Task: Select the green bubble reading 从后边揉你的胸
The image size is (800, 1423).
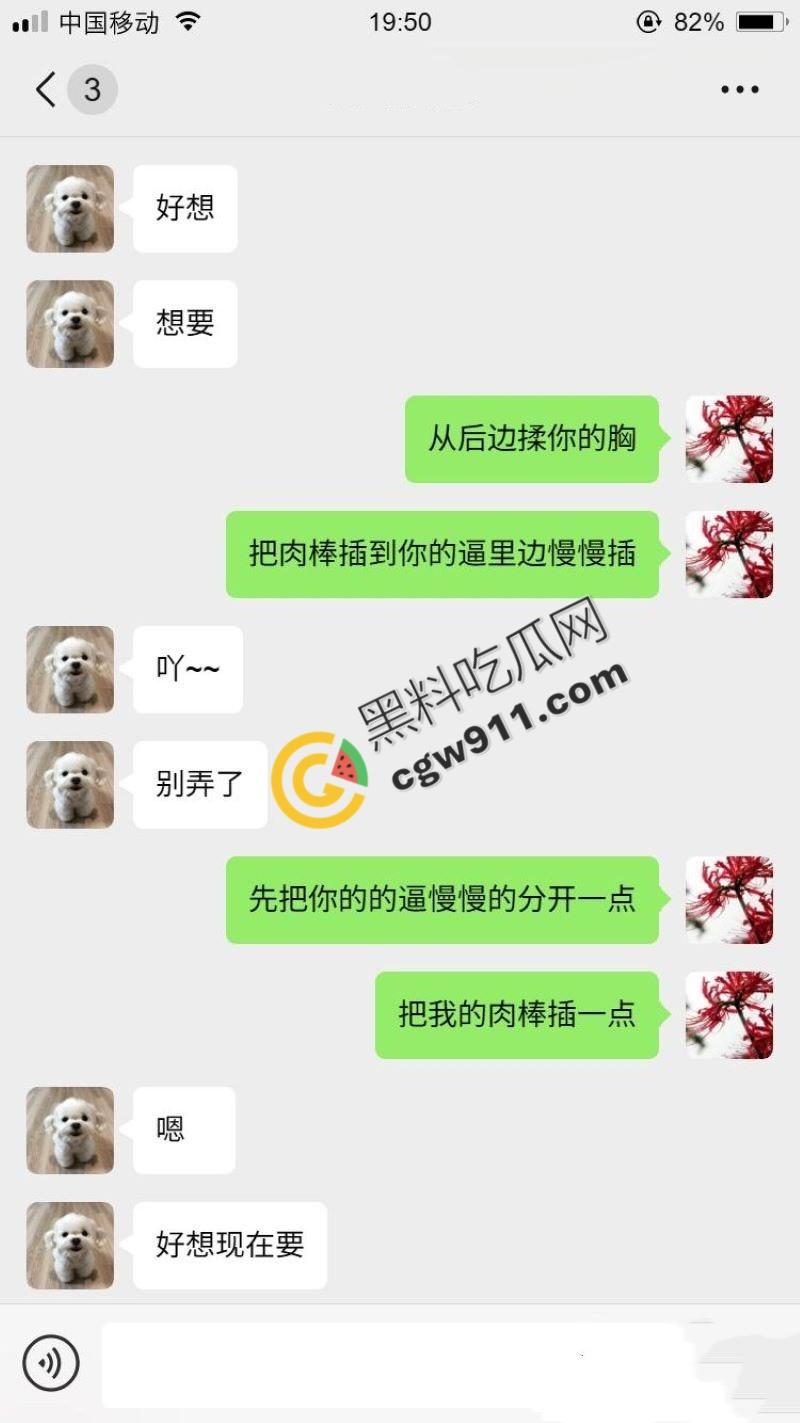Action: (531, 440)
